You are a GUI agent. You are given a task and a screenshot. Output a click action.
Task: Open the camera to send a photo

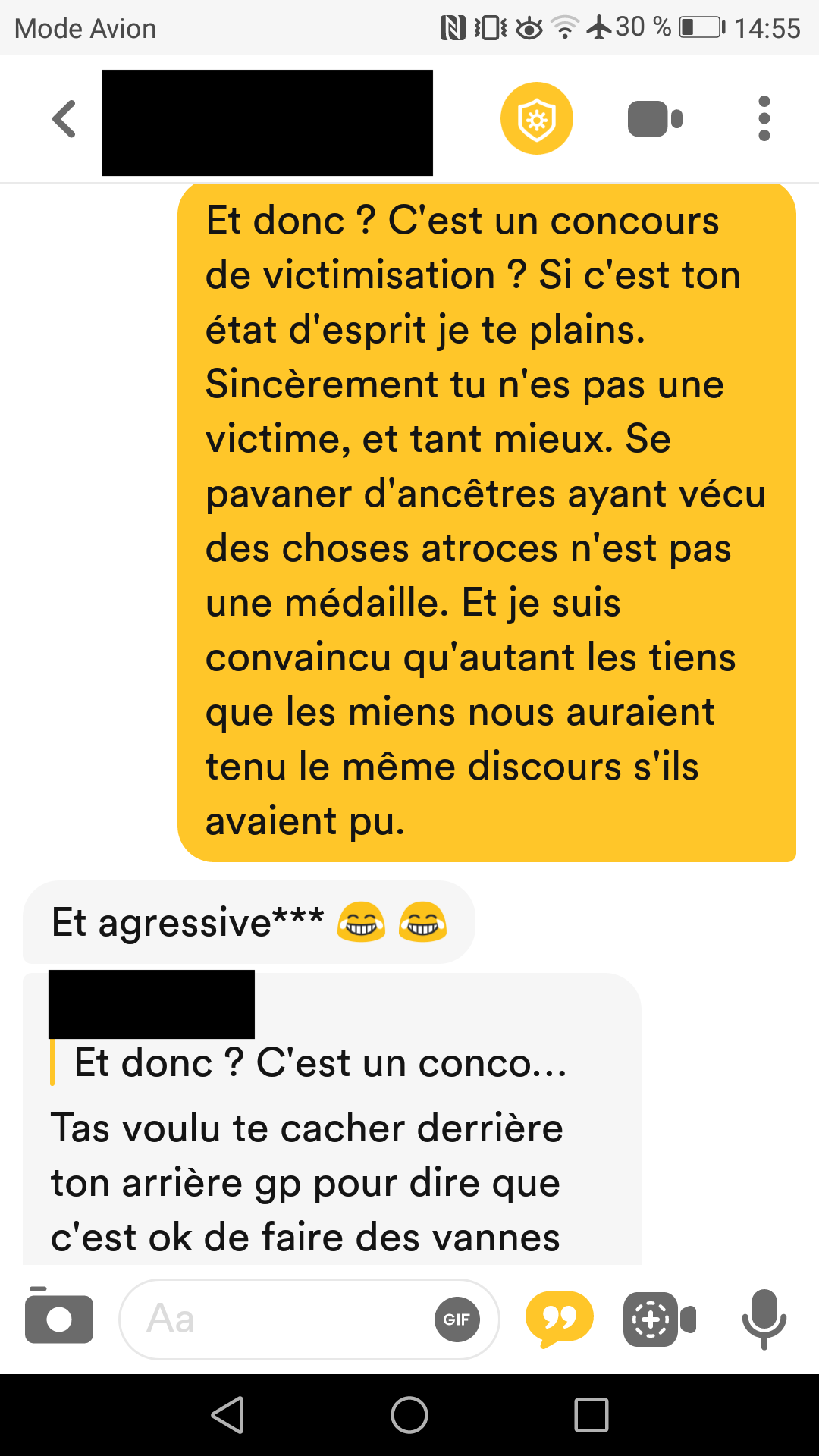[x=59, y=1319]
